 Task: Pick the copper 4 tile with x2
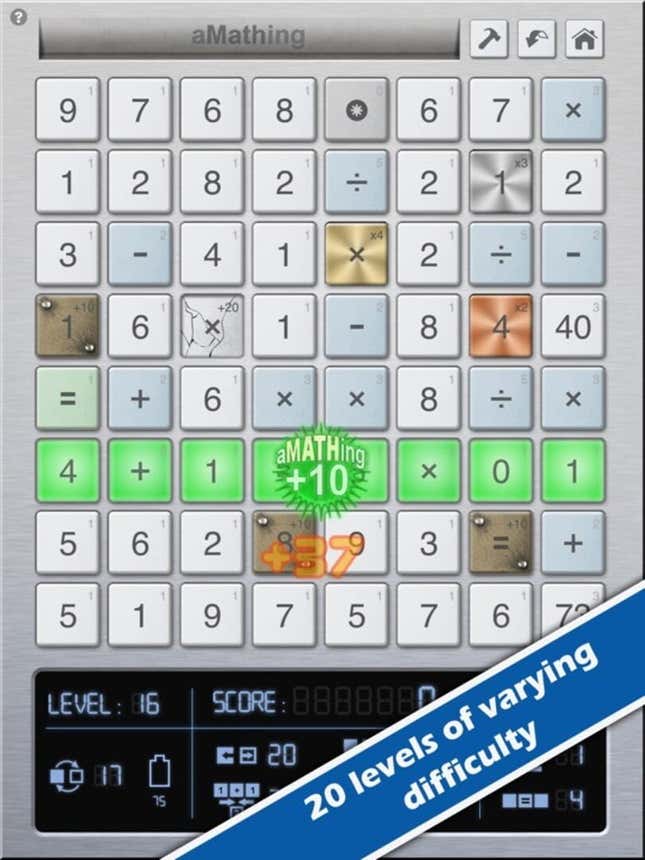(501, 326)
